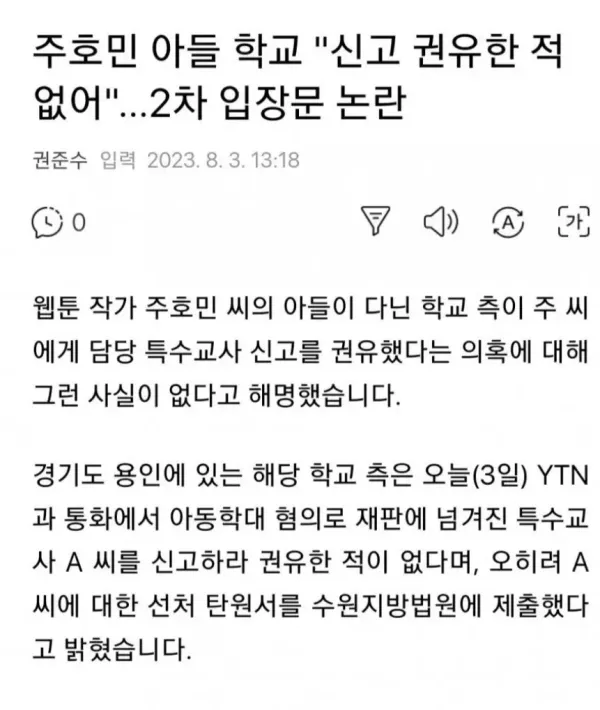Image resolution: width=600 pixels, height=710 pixels.
Task: Open the article summary icon
Action: pos(375,221)
